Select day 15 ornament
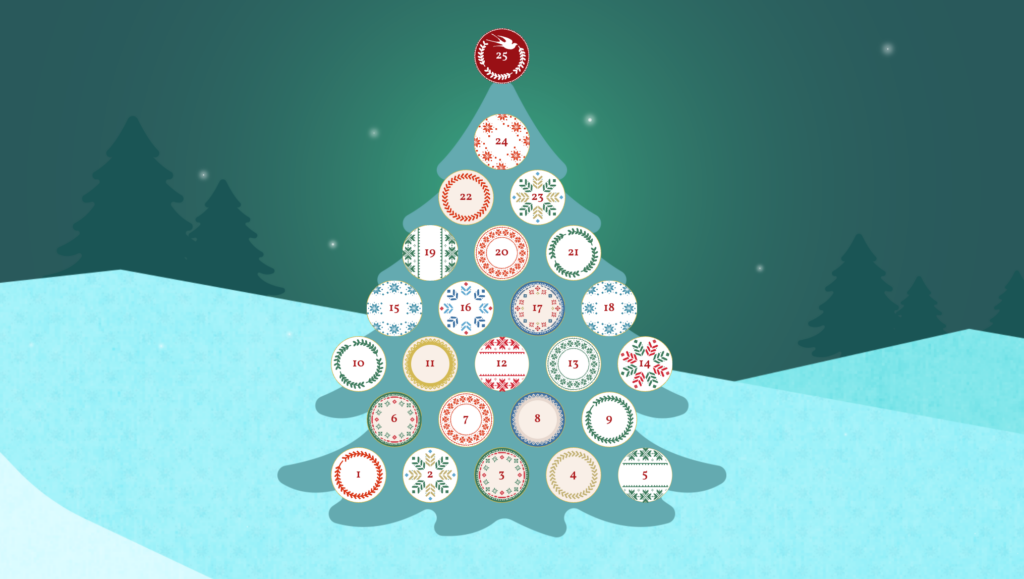 tap(394, 308)
